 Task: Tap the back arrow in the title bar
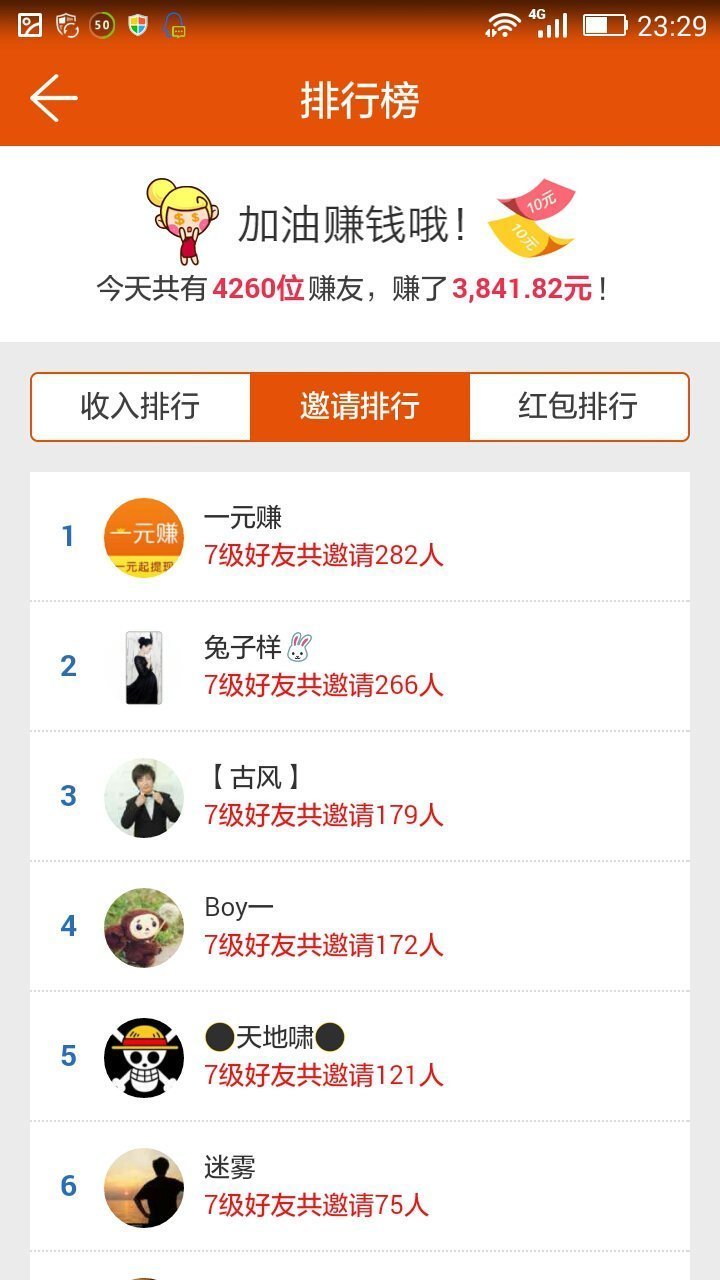[55, 97]
